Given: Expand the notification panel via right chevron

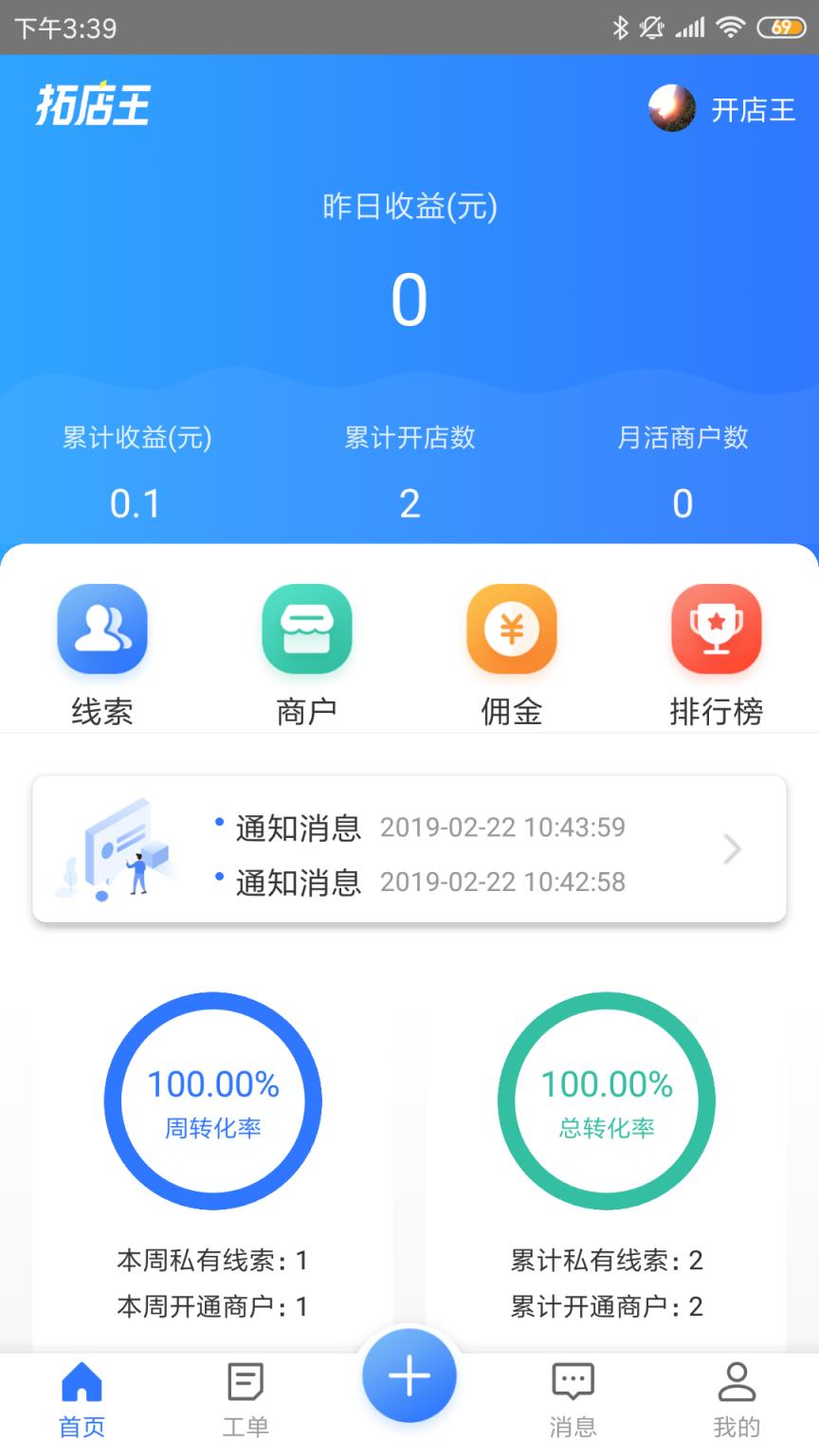Looking at the screenshot, I should [x=729, y=850].
